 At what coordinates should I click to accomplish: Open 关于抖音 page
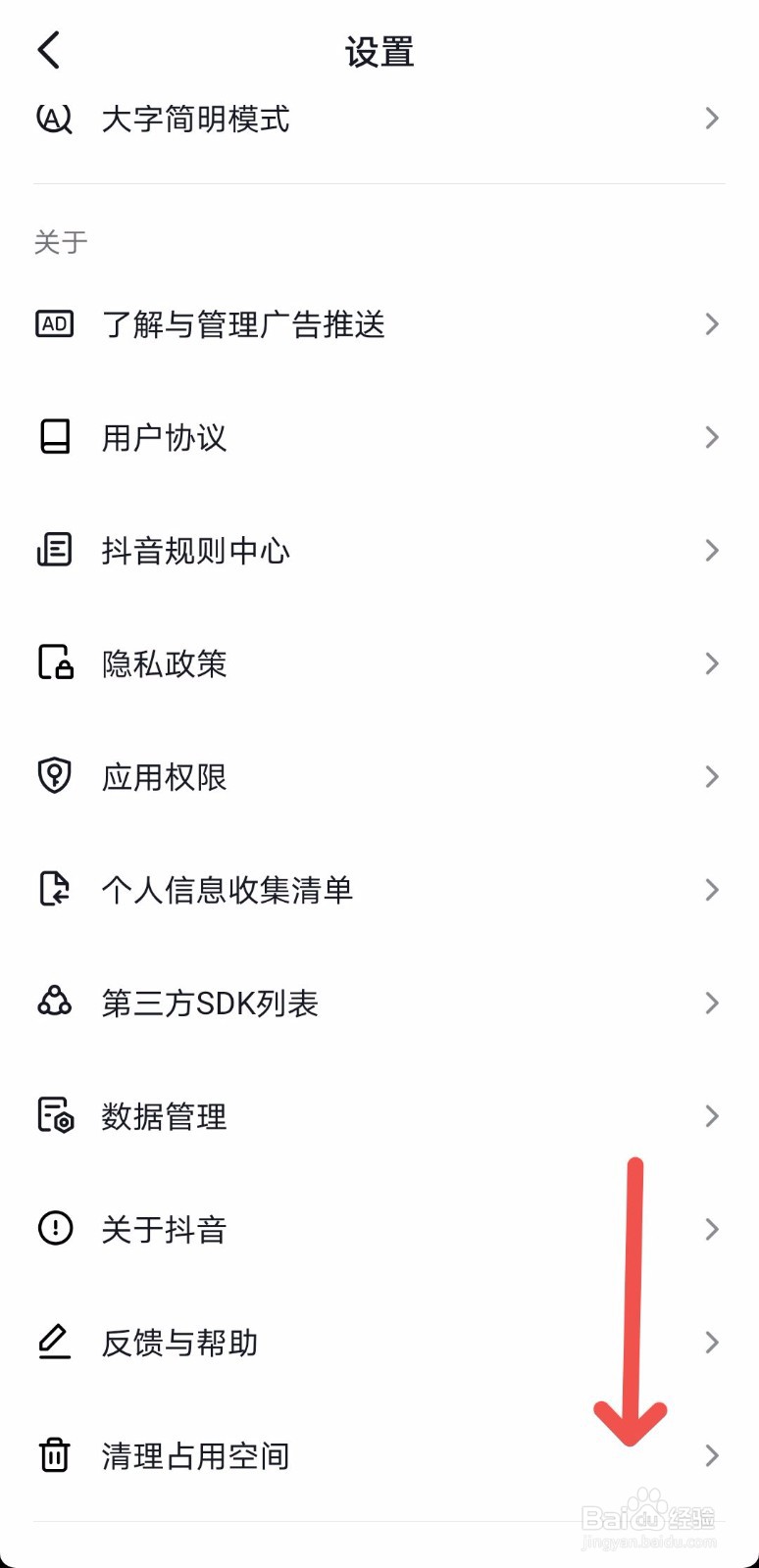pyautogui.click(x=294, y=1229)
